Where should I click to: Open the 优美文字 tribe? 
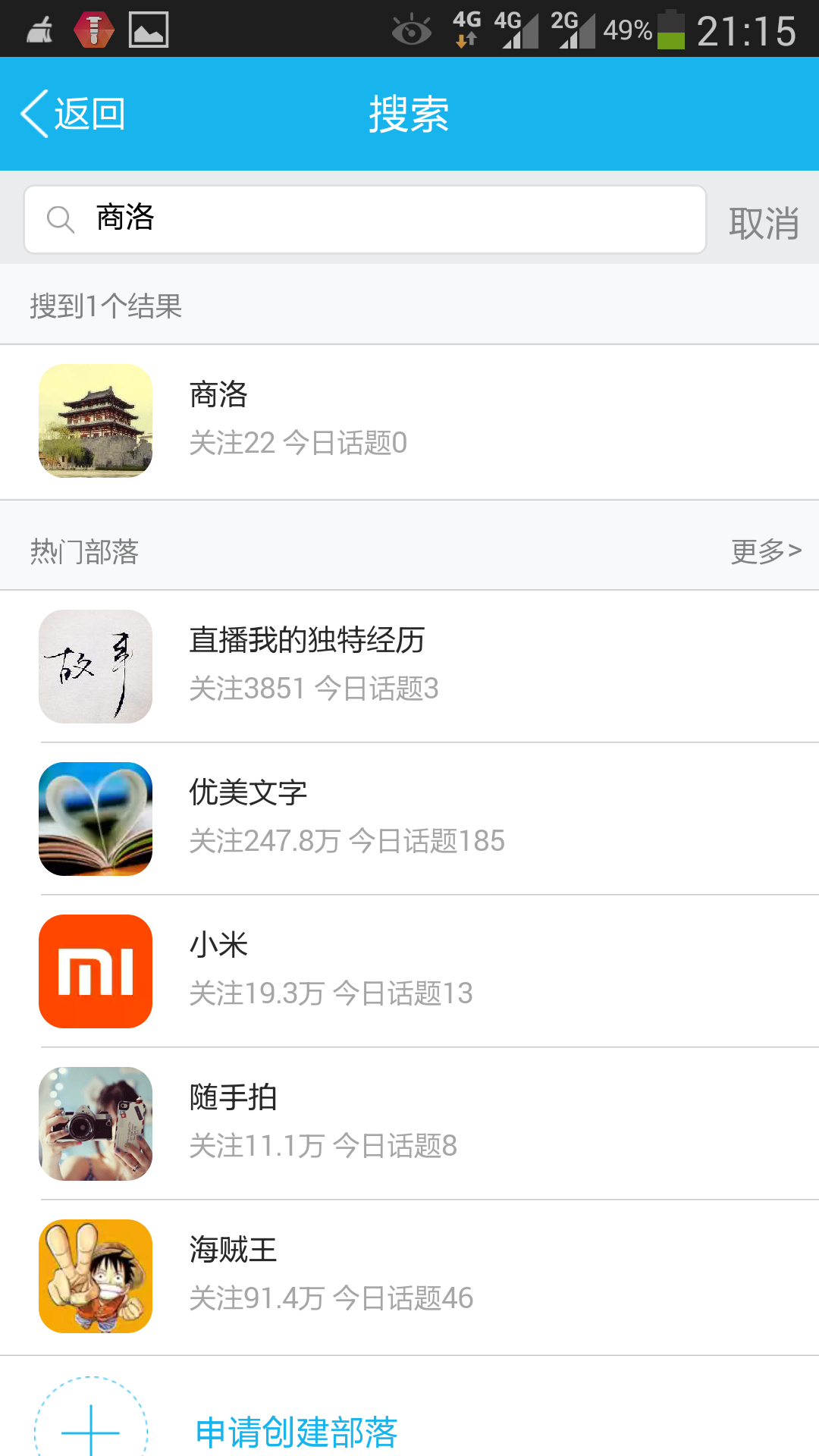[x=409, y=818]
